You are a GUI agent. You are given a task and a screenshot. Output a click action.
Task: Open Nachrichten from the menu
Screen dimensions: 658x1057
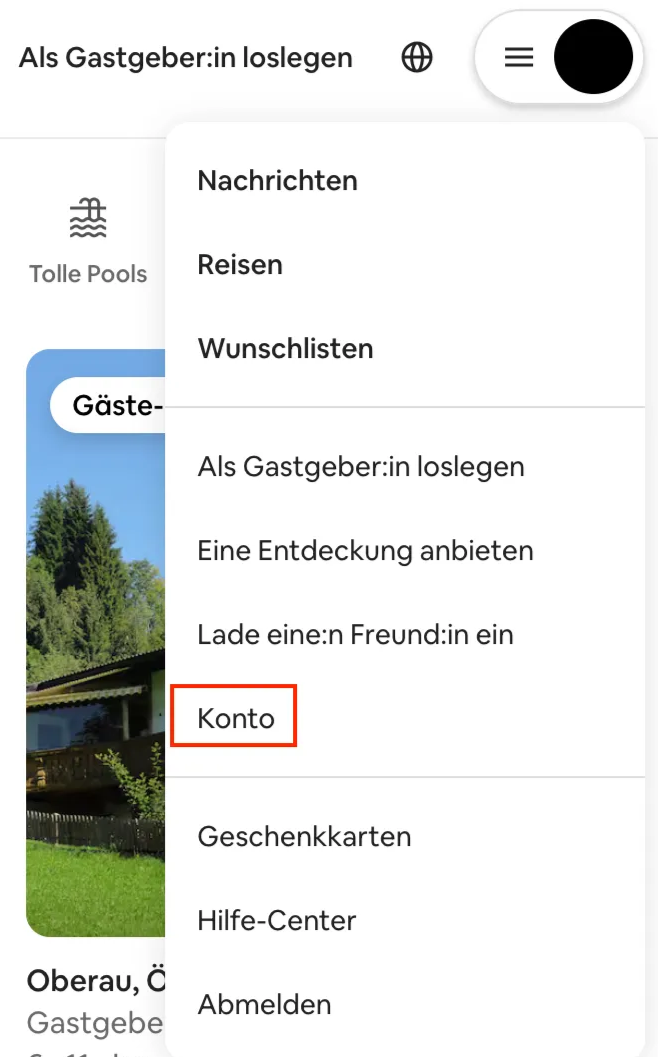(405, 181)
